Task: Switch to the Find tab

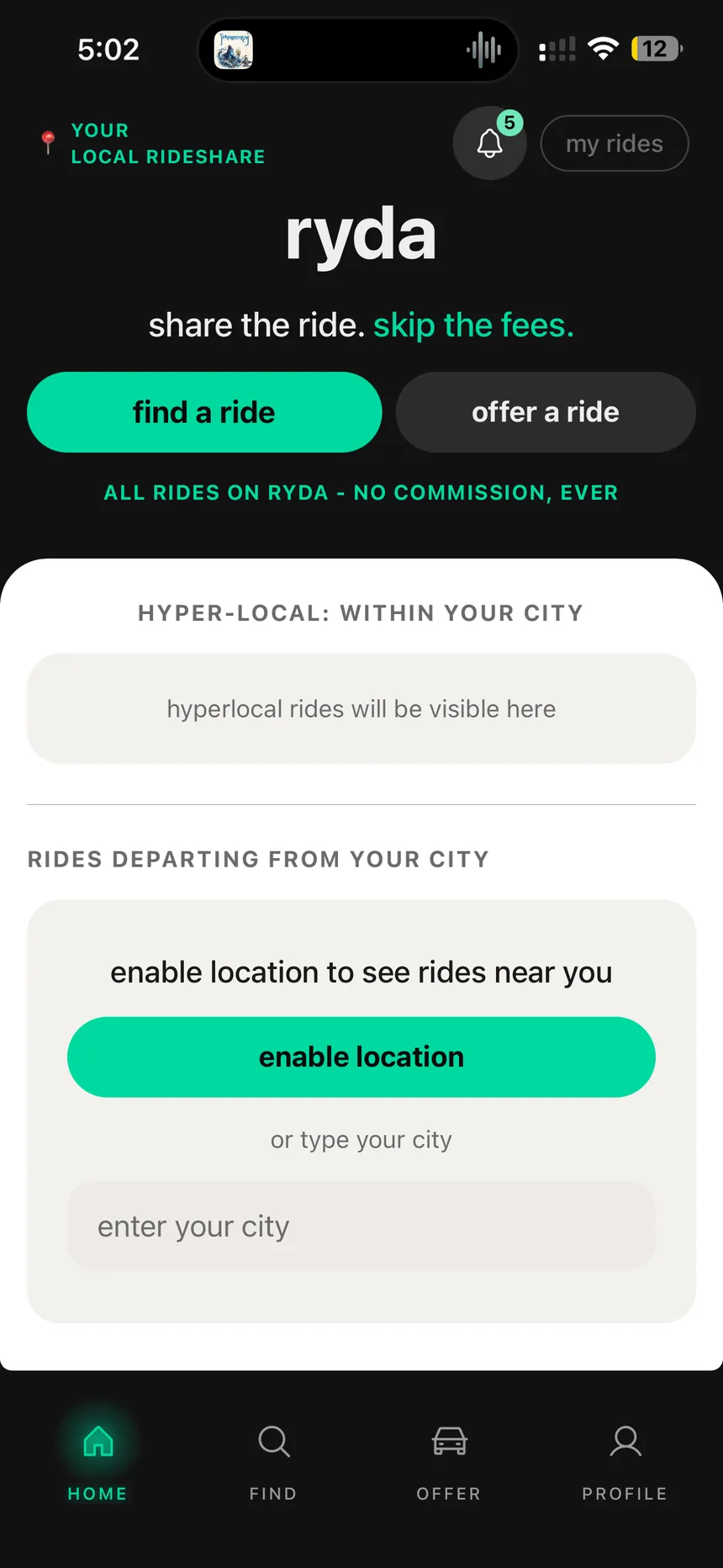Action: click(273, 1464)
